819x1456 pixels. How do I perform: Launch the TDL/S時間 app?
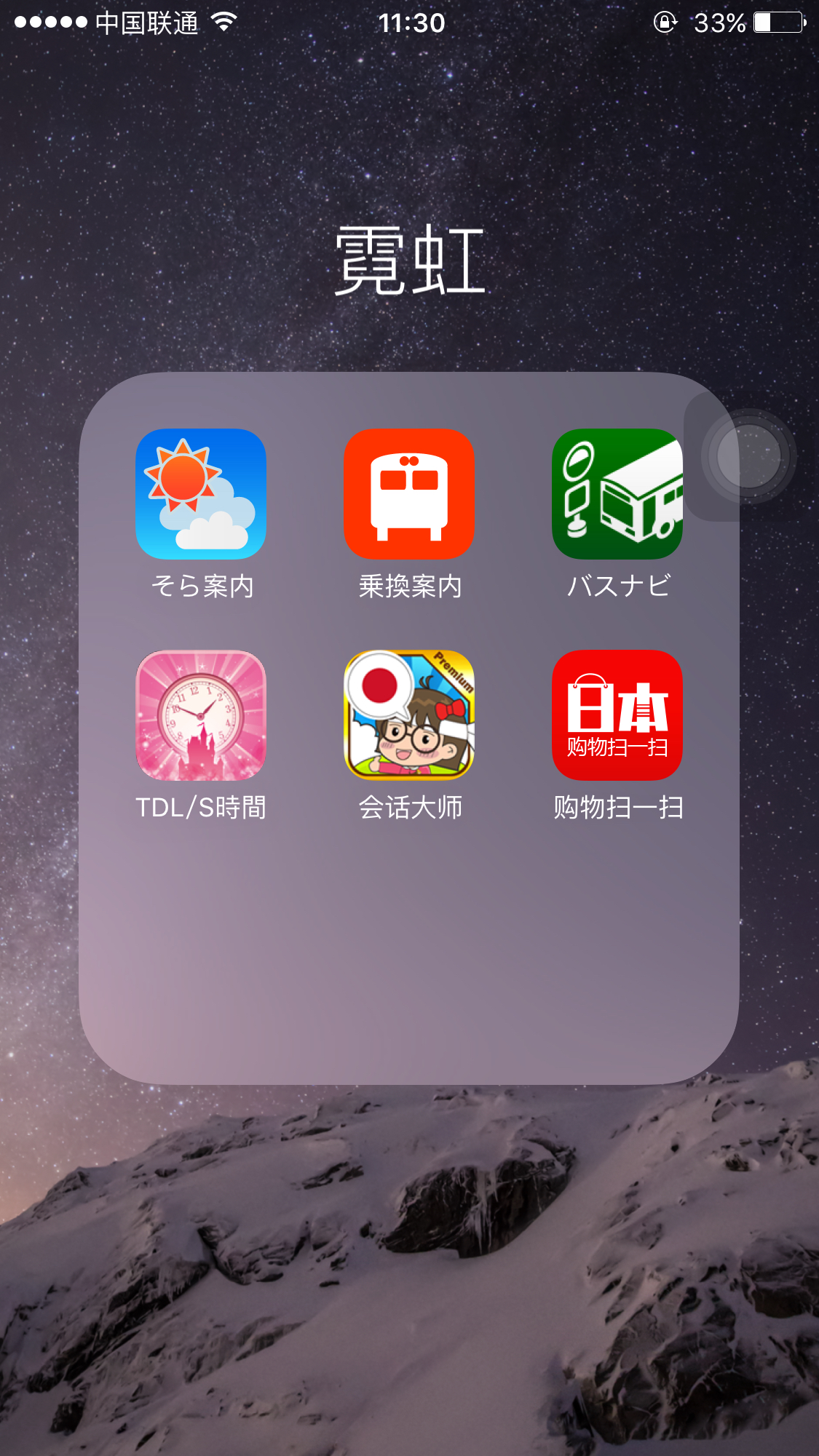pos(201,715)
